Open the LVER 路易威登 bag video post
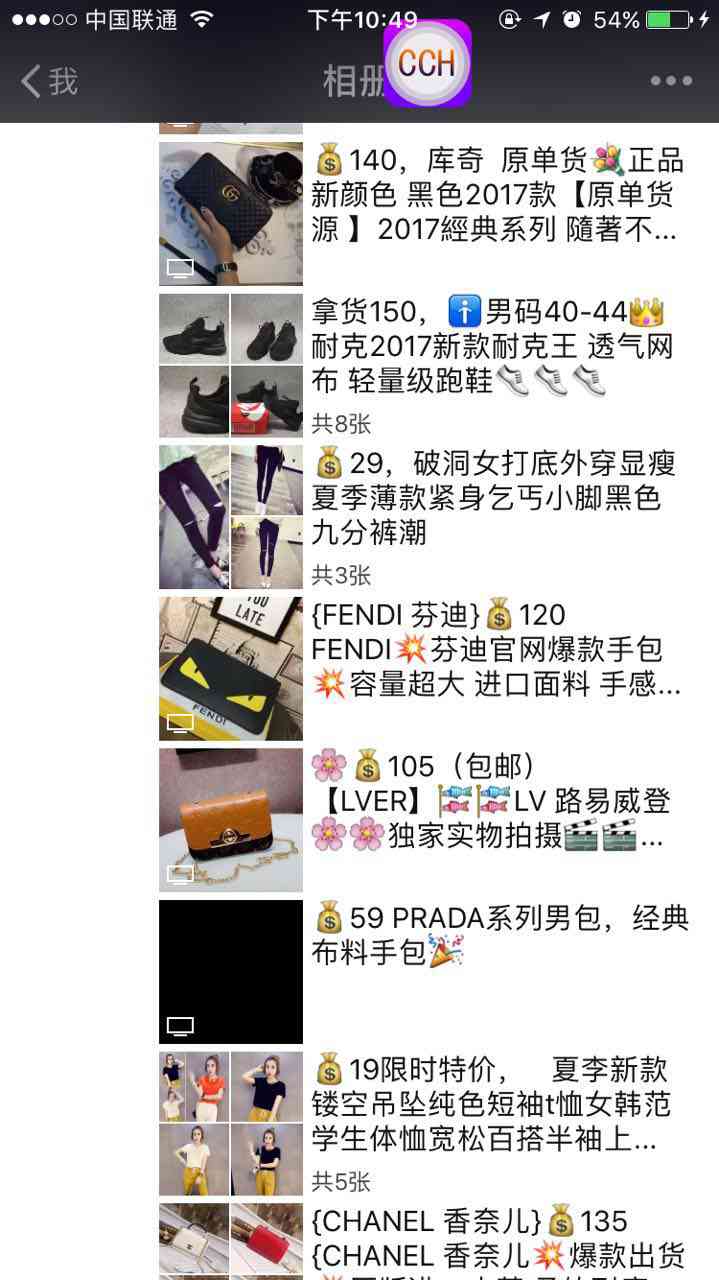Viewport: 719px width, 1280px height. (x=231, y=820)
